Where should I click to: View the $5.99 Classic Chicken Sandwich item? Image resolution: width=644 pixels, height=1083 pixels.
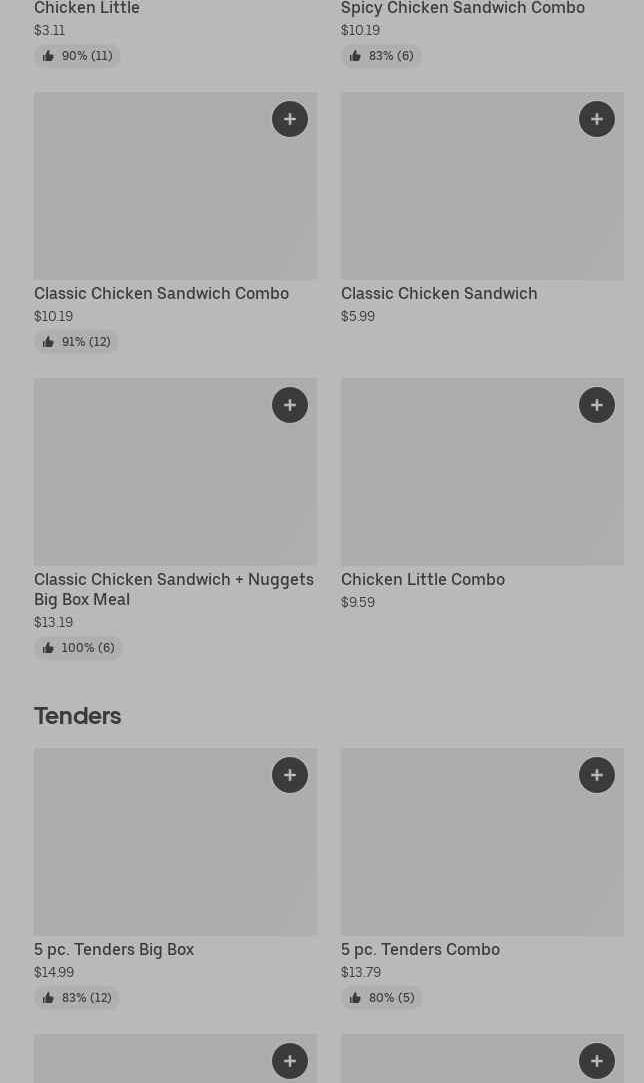coord(439,293)
